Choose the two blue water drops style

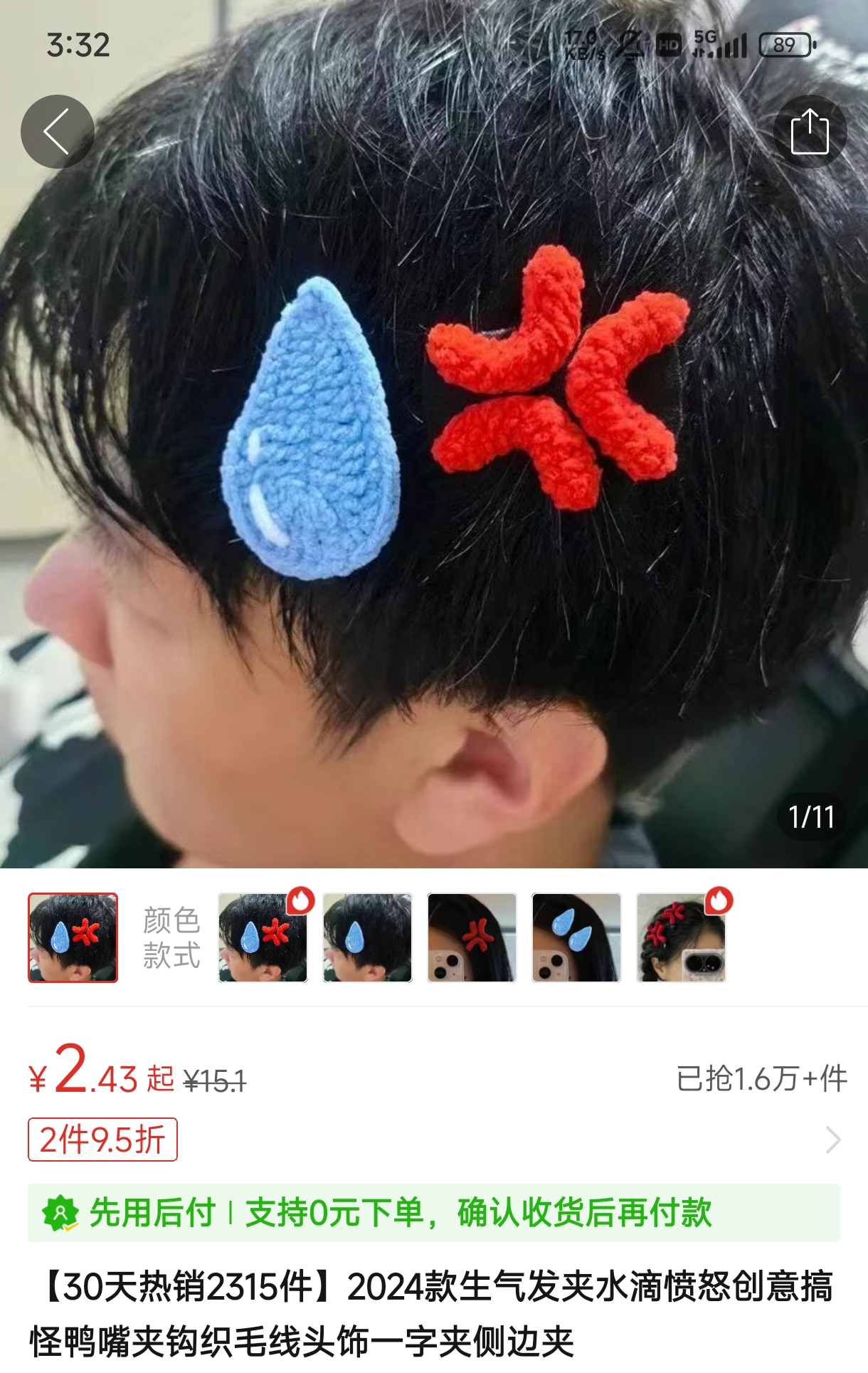pos(576,937)
